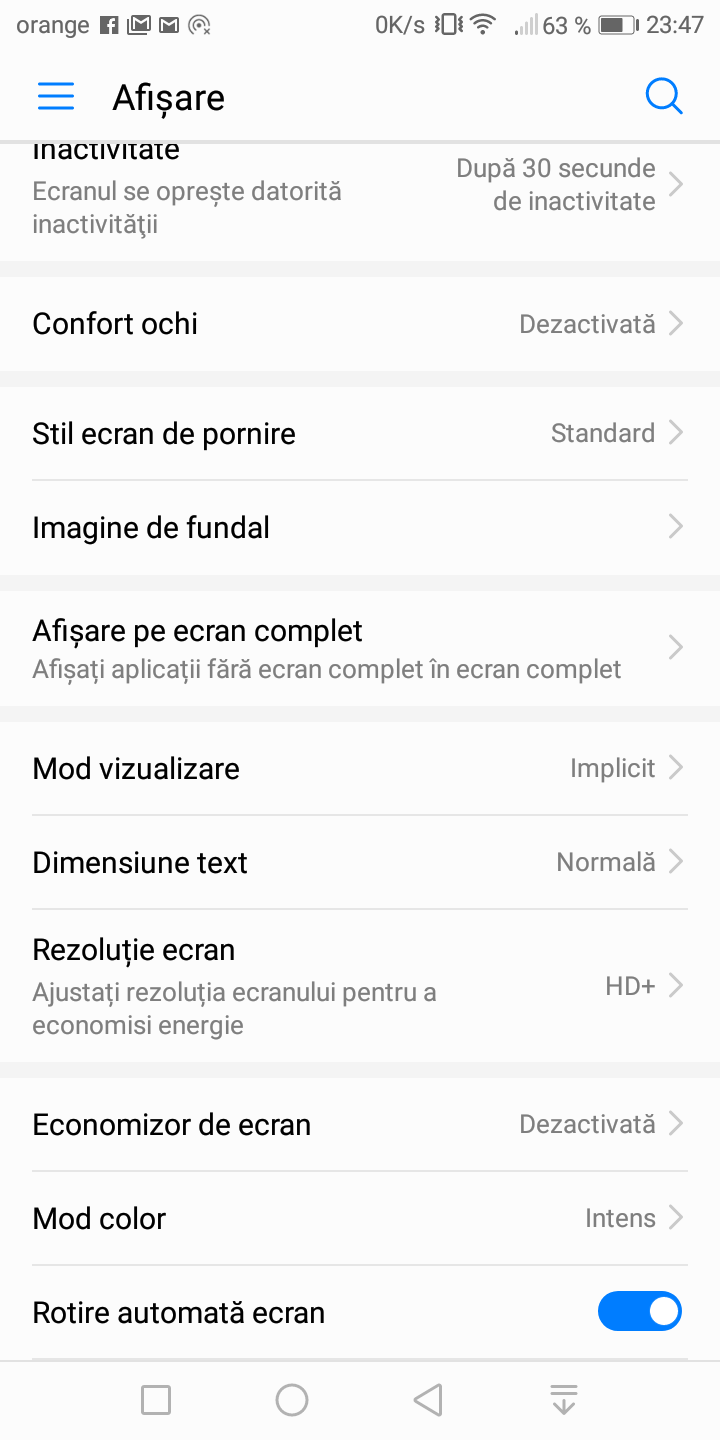Image resolution: width=720 pixels, height=1440 pixels.
Task: Open Imagine de fundal
Action: pos(360,528)
